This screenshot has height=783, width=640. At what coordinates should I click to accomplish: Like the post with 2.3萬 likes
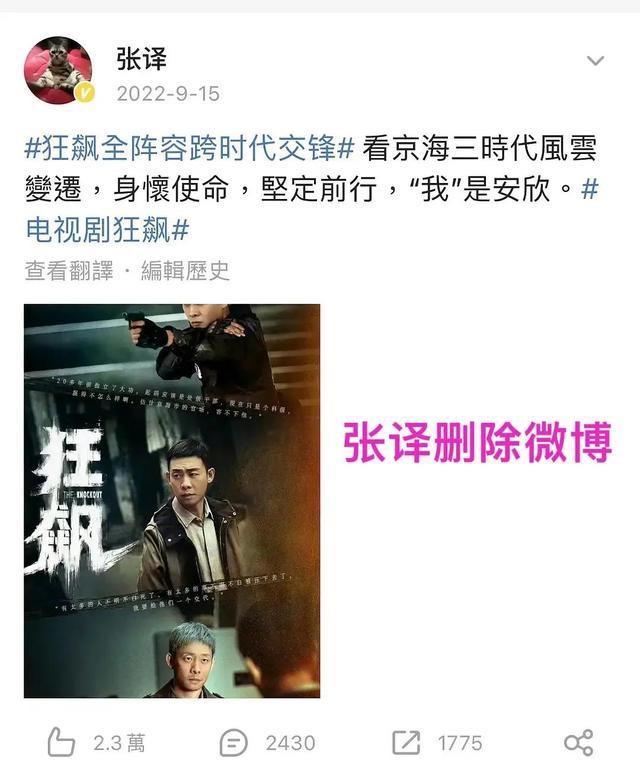click(x=62, y=743)
